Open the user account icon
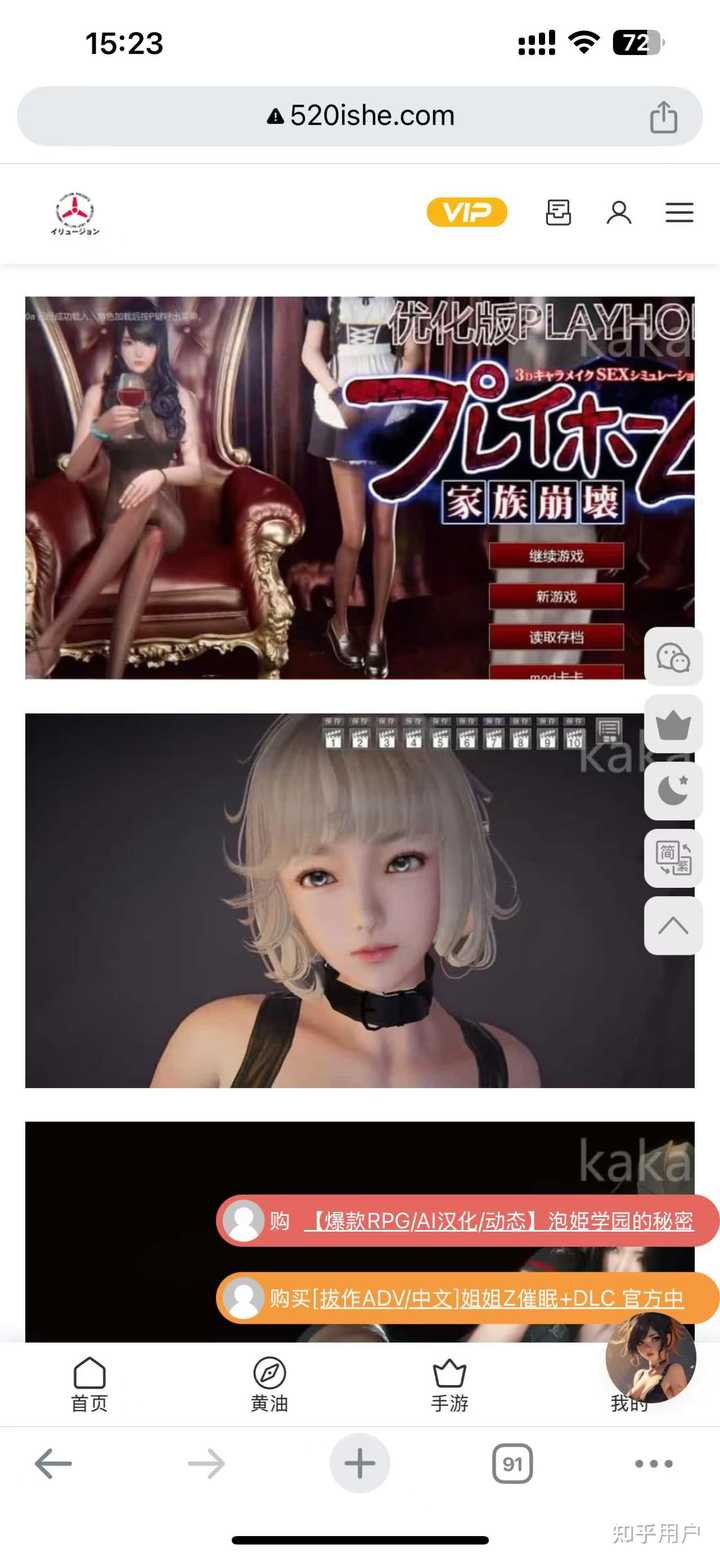Image resolution: width=720 pixels, height=1558 pixels. click(x=619, y=212)
